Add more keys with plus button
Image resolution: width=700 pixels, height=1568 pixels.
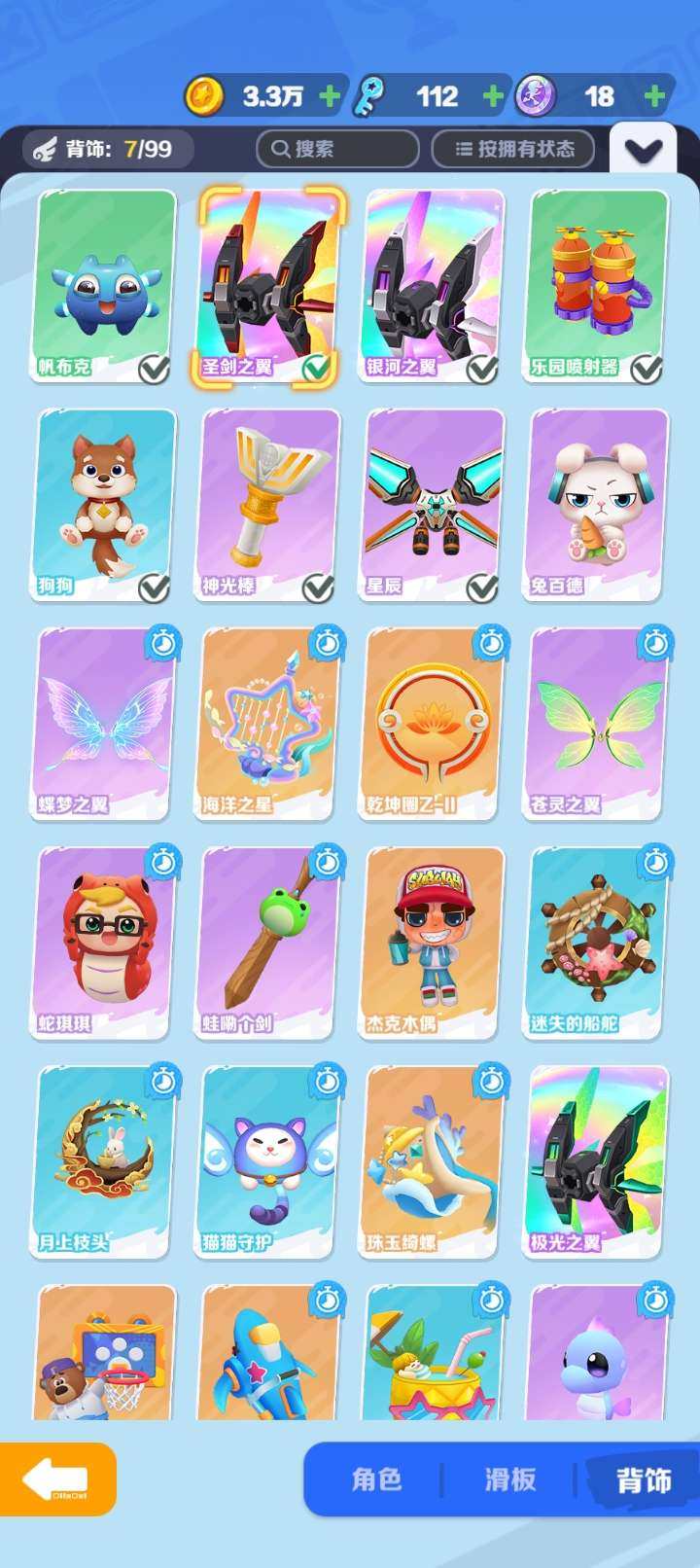tap(493, 96)
